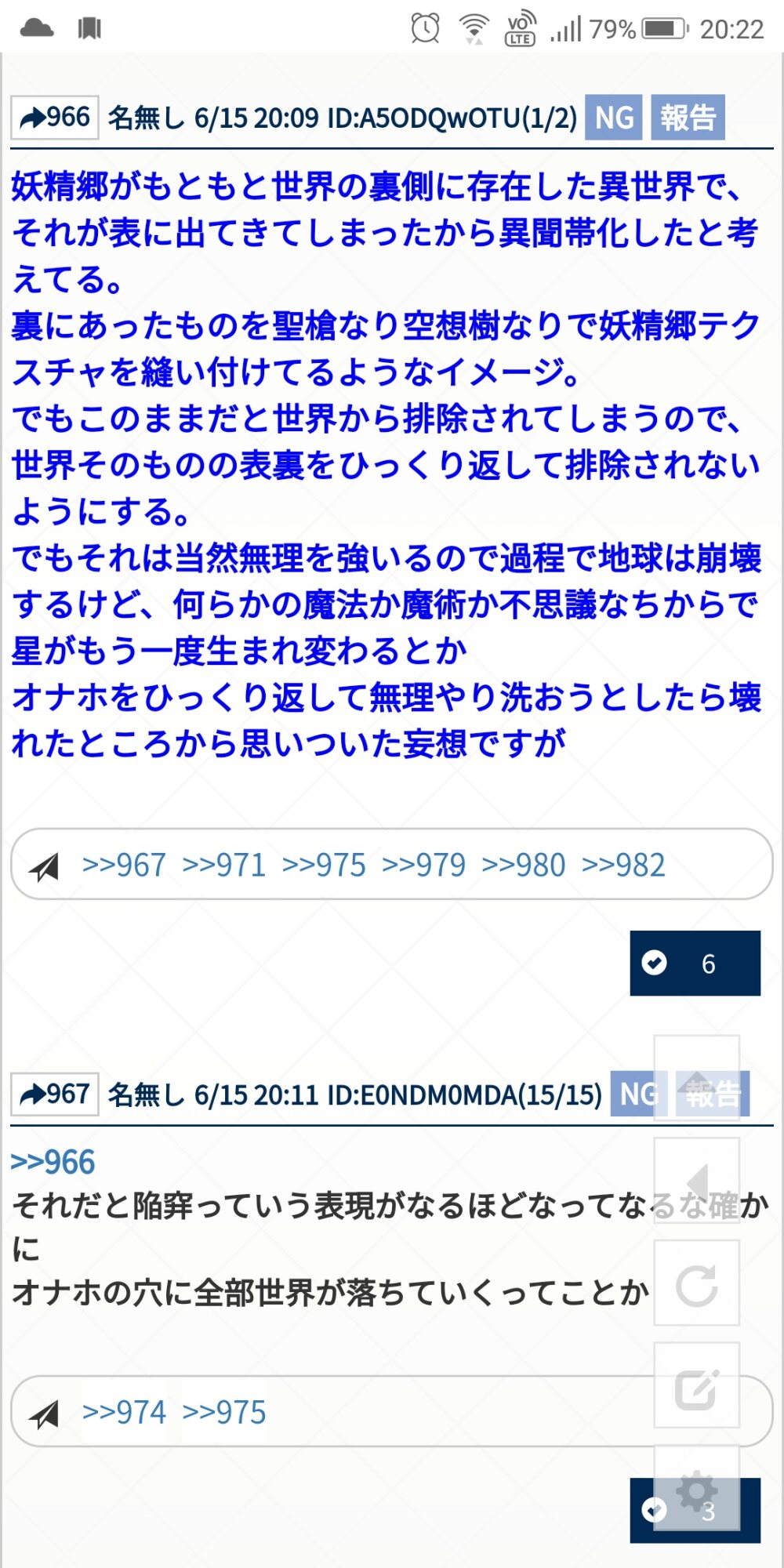Jump to reply >>979 under post 966
This screenshot has width=784, height=1568.
pyautogui.click(x=423, y=866)
